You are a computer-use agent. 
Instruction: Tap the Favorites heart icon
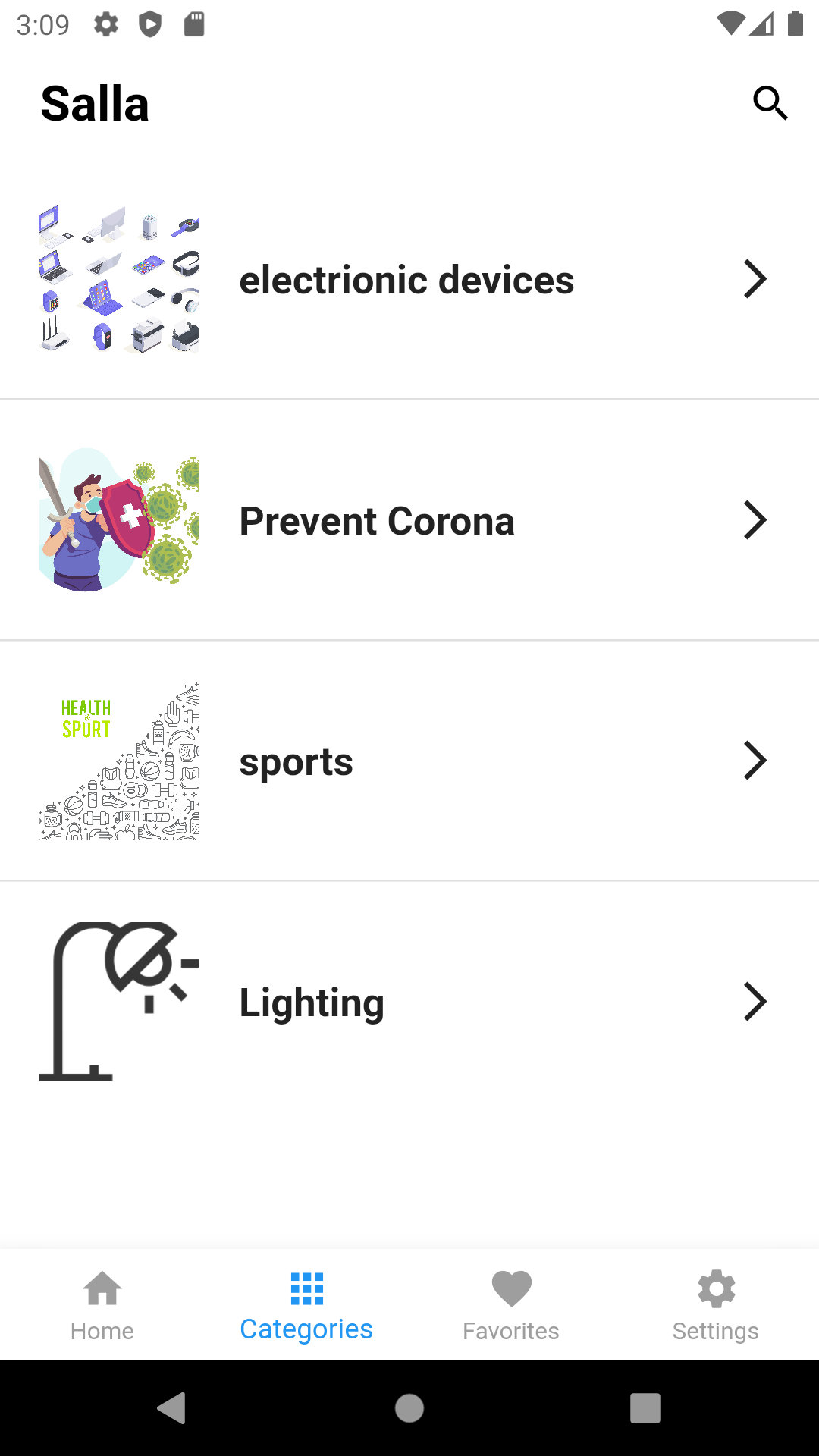(x=511, y=1288)
